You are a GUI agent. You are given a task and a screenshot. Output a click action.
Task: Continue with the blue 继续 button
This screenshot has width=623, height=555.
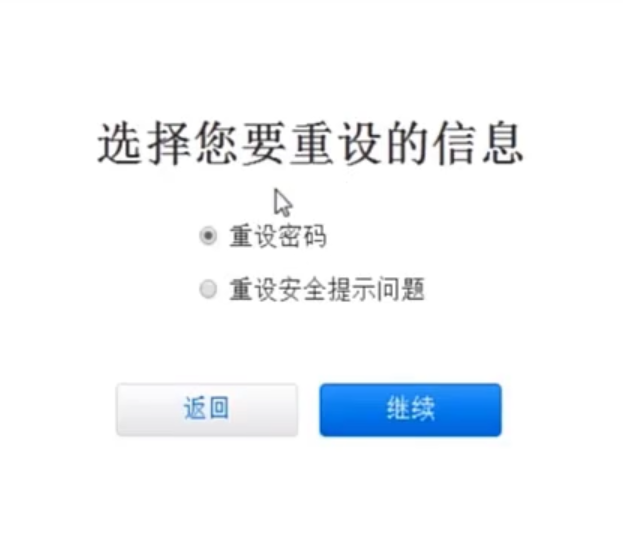click(410, 409)
